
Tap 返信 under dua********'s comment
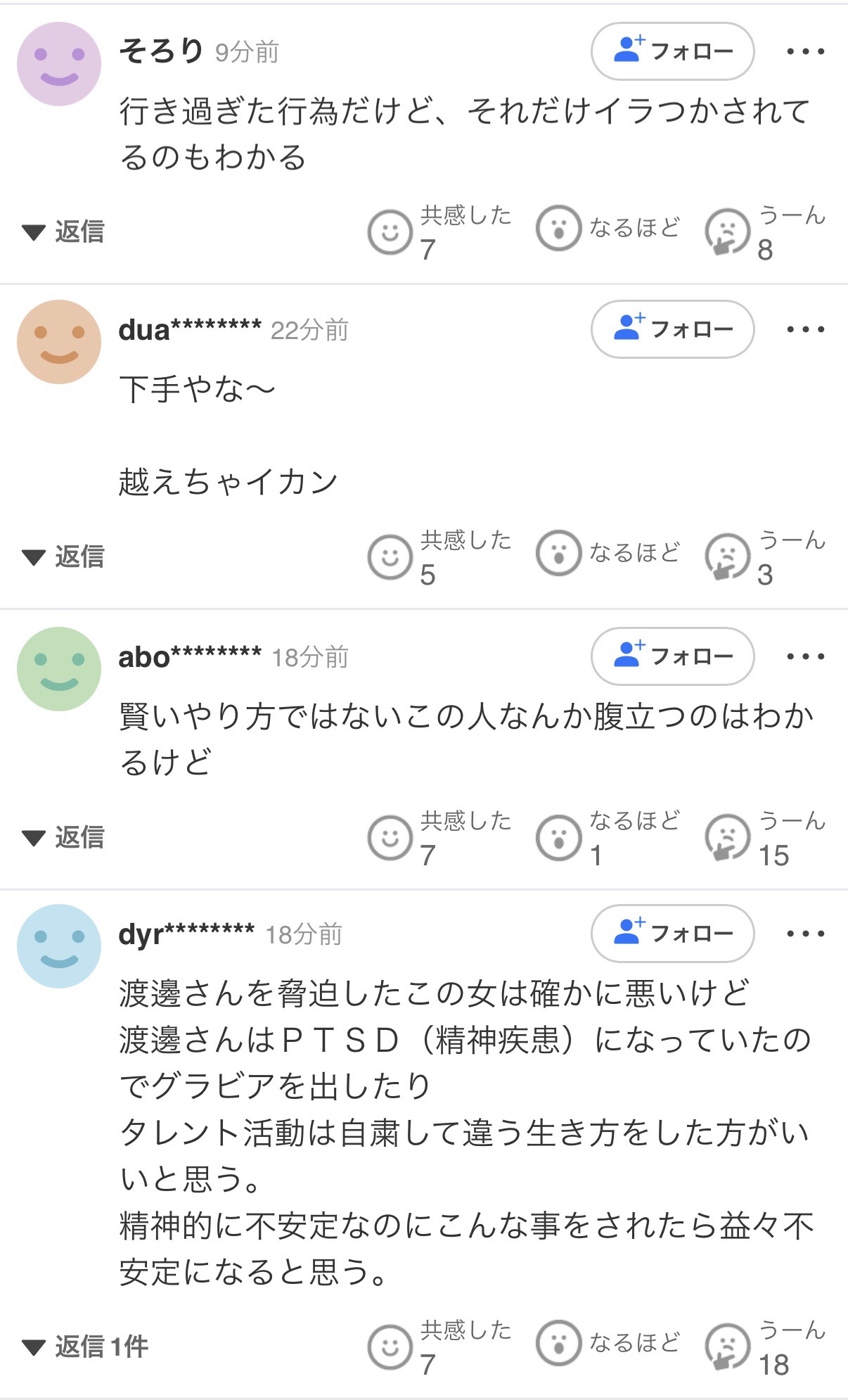(63, 556)
